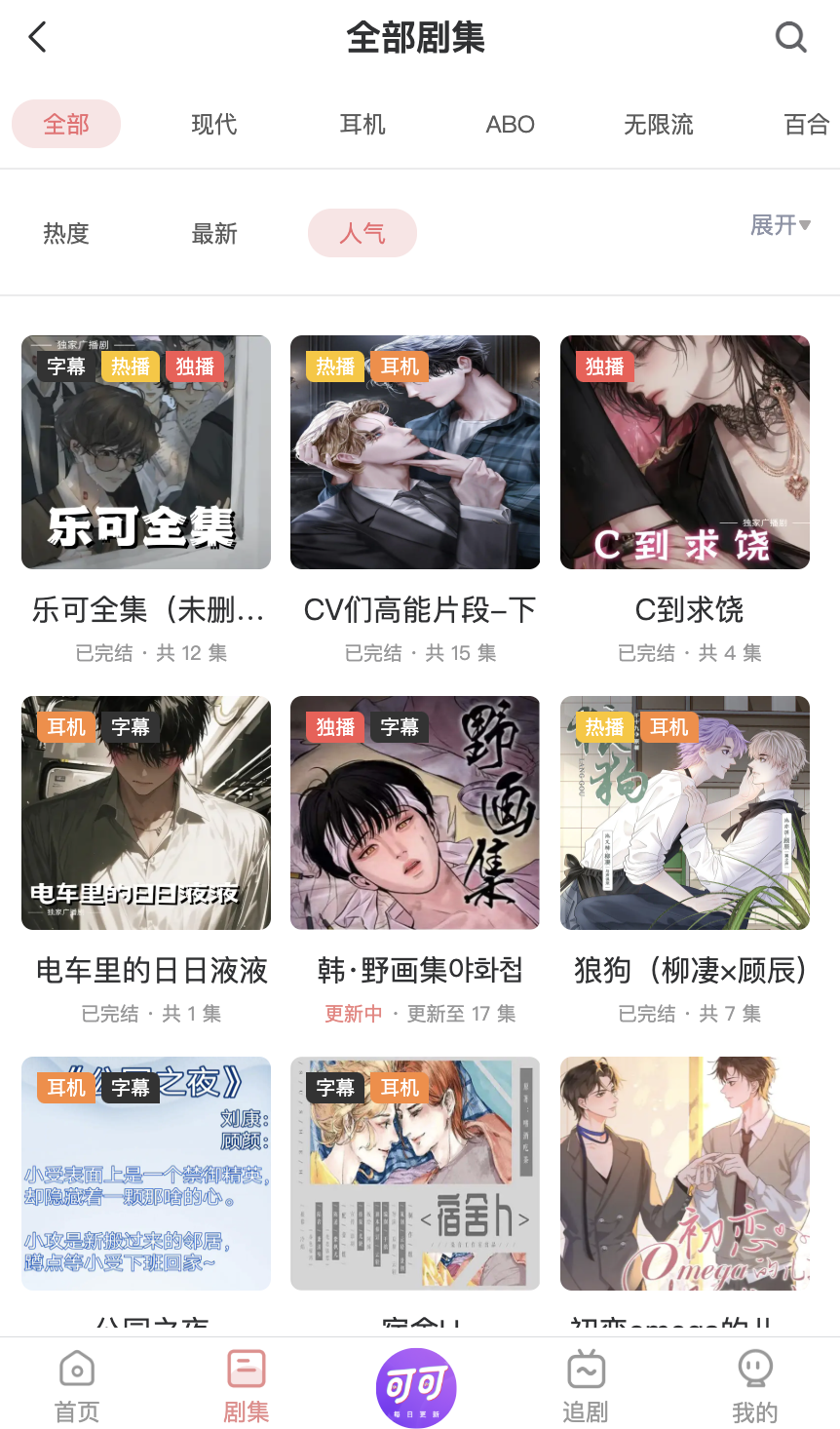Screen dimensions: 840x1429
Task: Open CV们高能片段-下 series
Action: click(x=415, y=452)
